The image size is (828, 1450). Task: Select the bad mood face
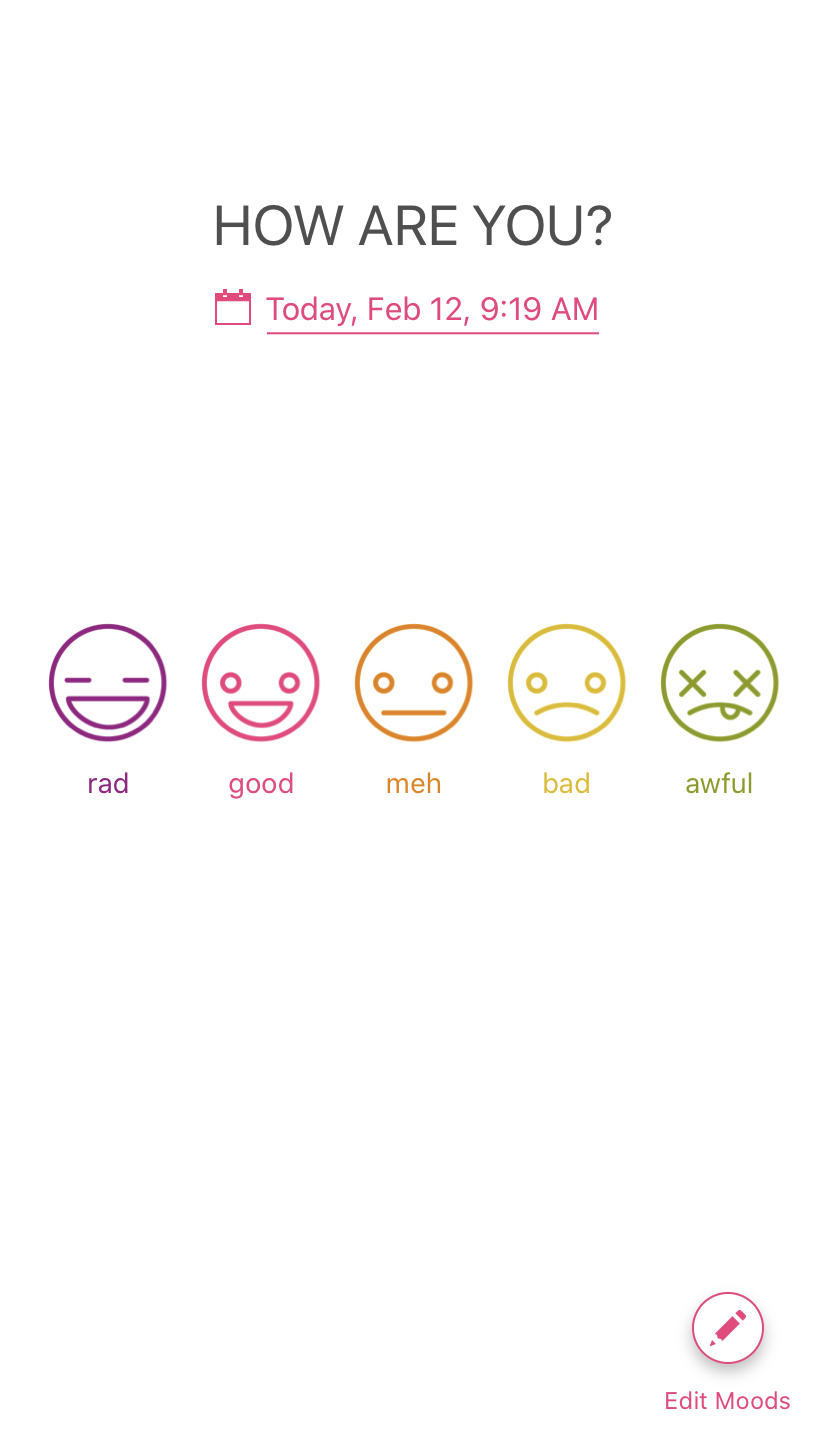click(567, 683)
